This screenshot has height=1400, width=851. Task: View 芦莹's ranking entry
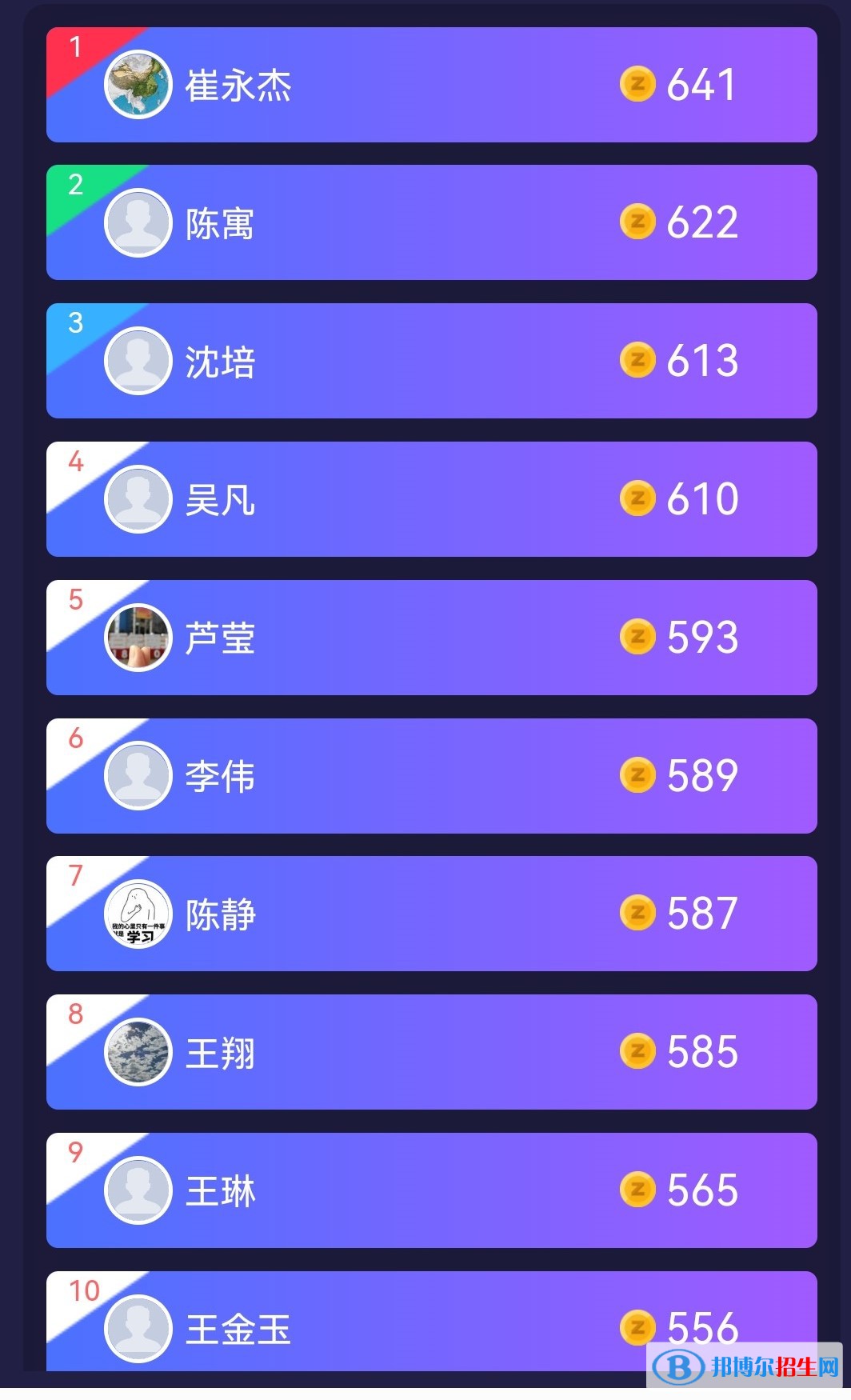click(x=432, y=638)
